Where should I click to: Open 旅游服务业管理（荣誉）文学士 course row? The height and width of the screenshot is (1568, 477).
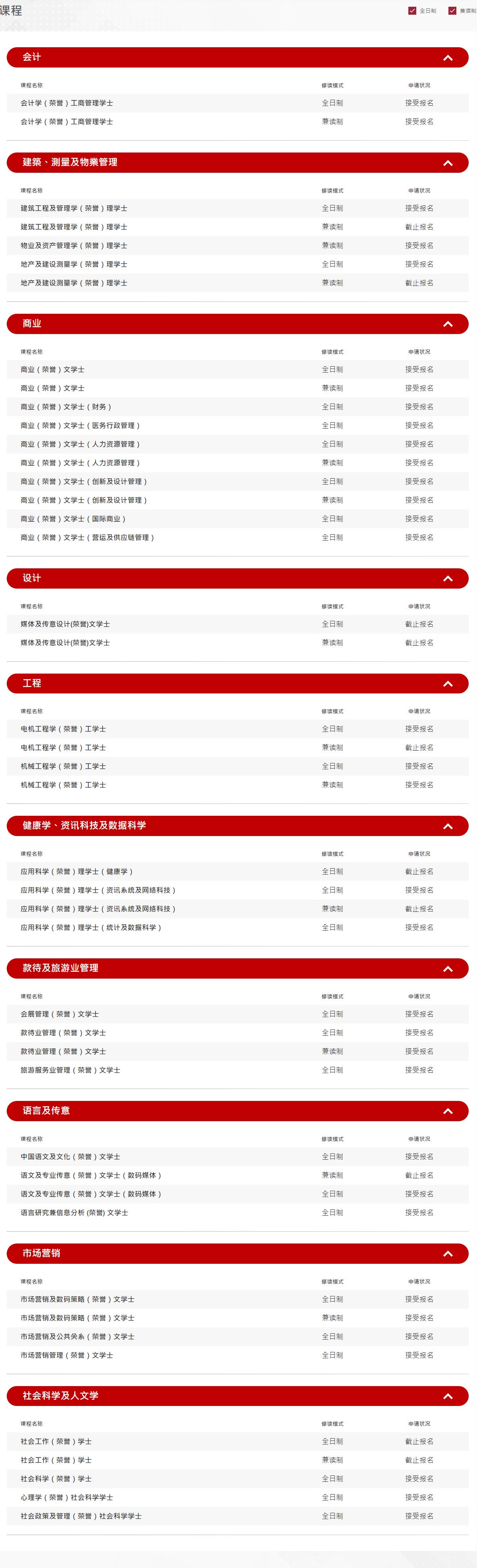coord(70,1070)
